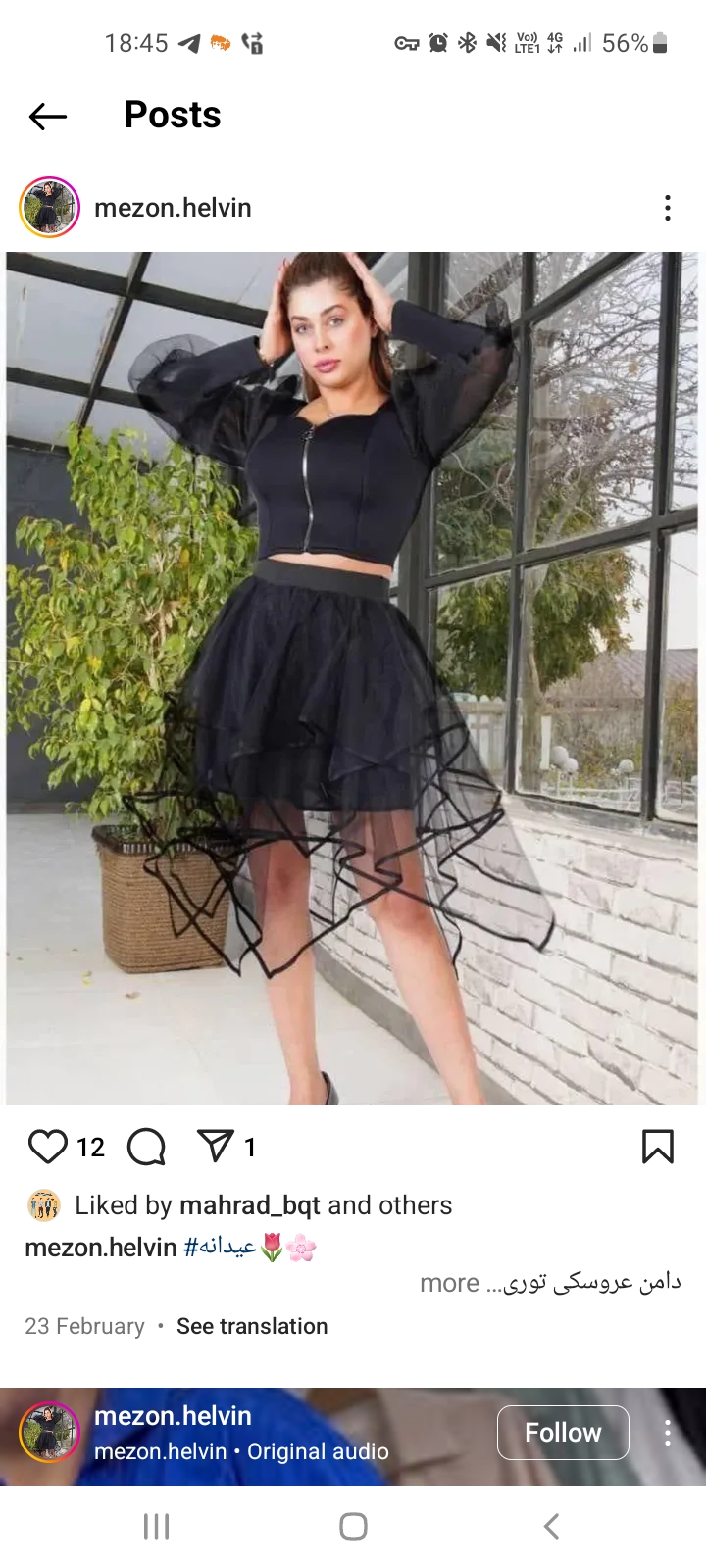
Task: Open the comments bubble icon
Action: point(146,1147)
